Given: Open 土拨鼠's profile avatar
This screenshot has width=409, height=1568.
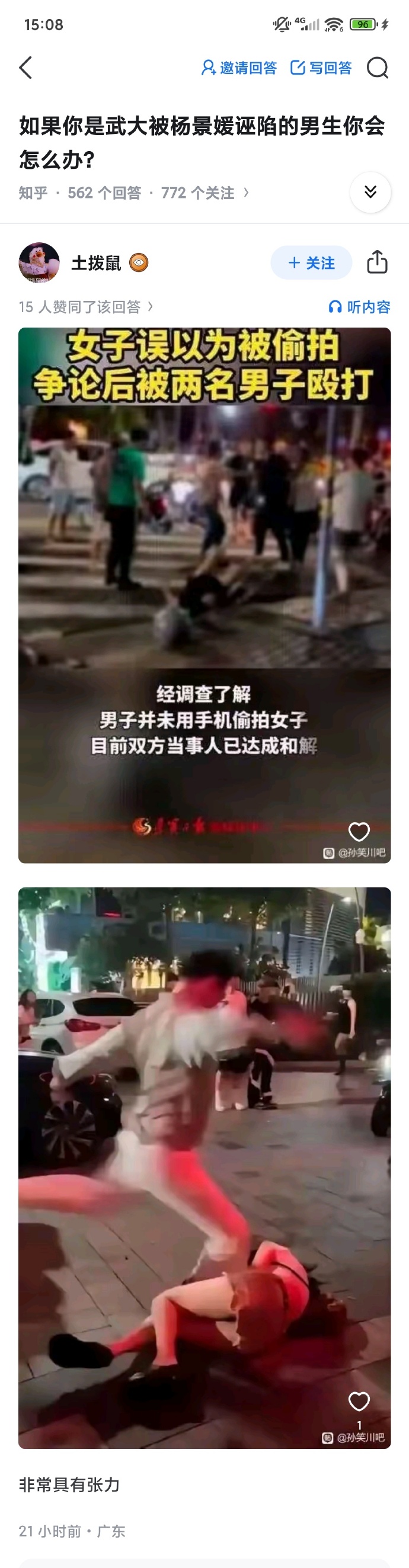Looking at the screenshot, I should (39, 263).
